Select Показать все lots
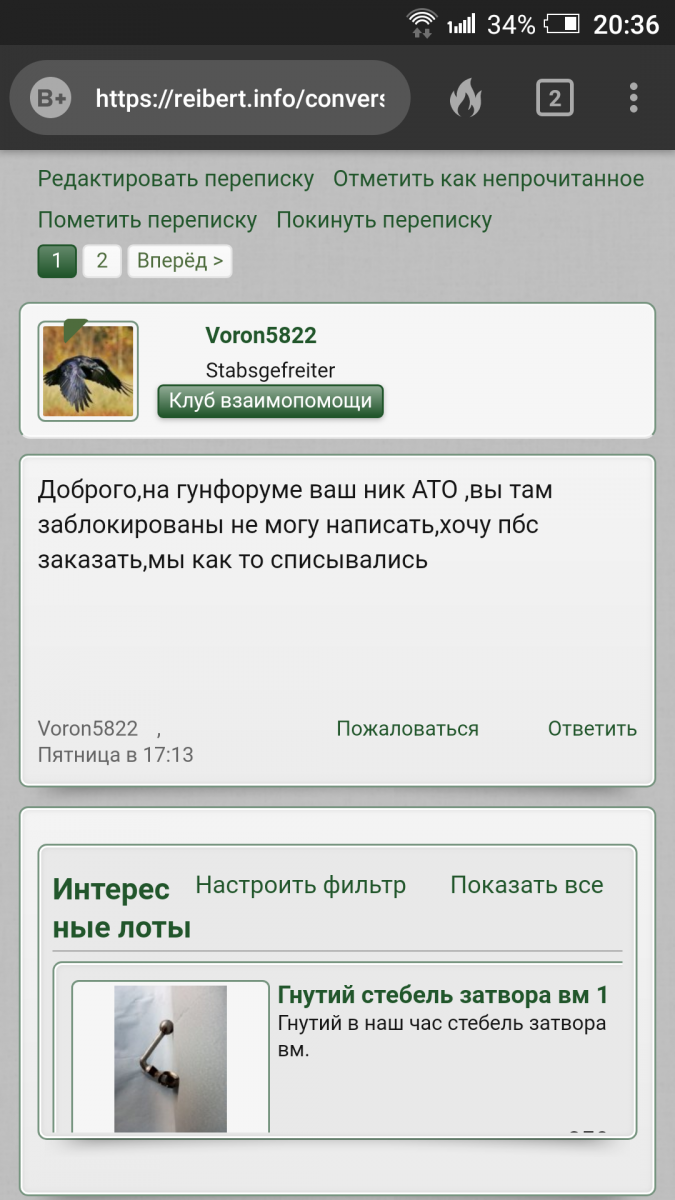The image size is (675, 1200). pos(527,885)
